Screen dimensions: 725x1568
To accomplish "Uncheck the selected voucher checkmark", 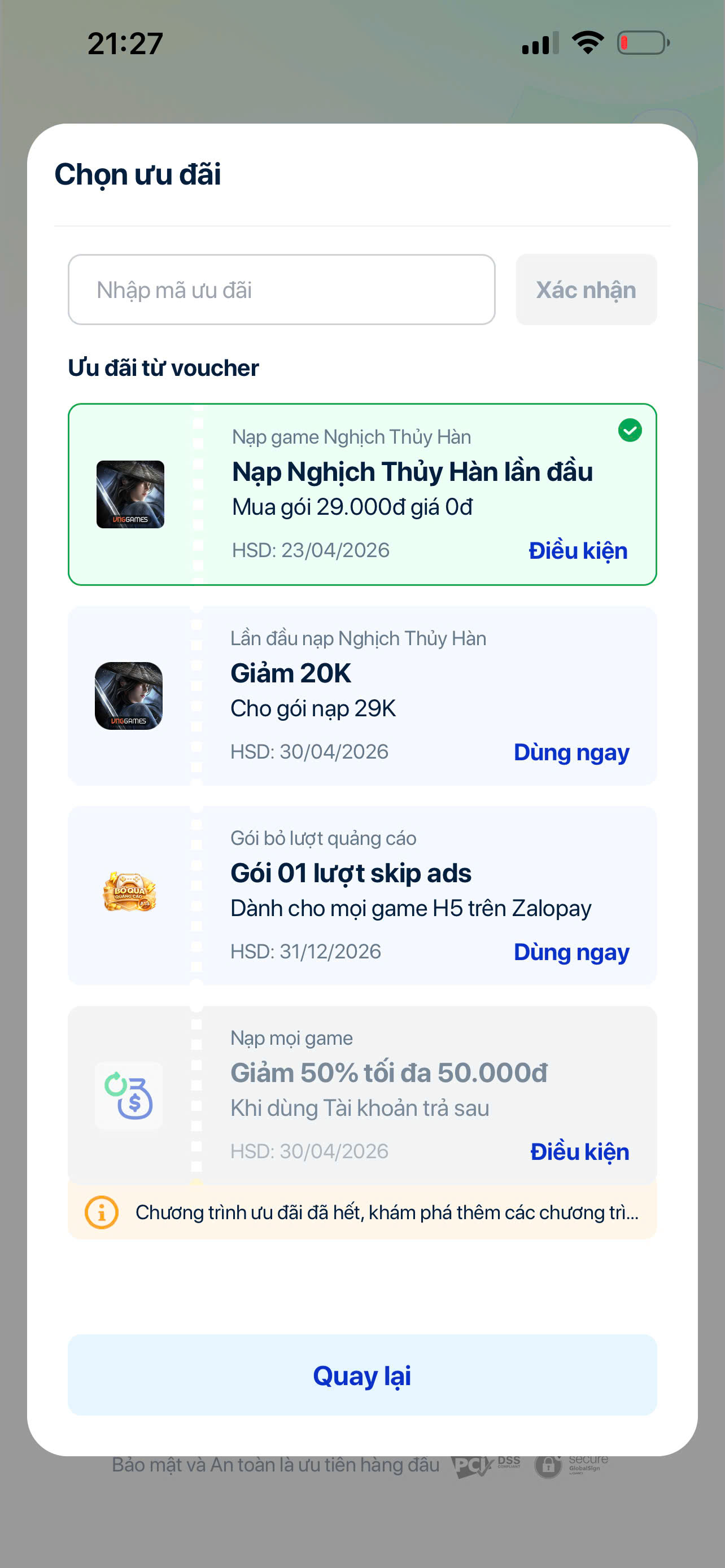I will tap(630, 430).
